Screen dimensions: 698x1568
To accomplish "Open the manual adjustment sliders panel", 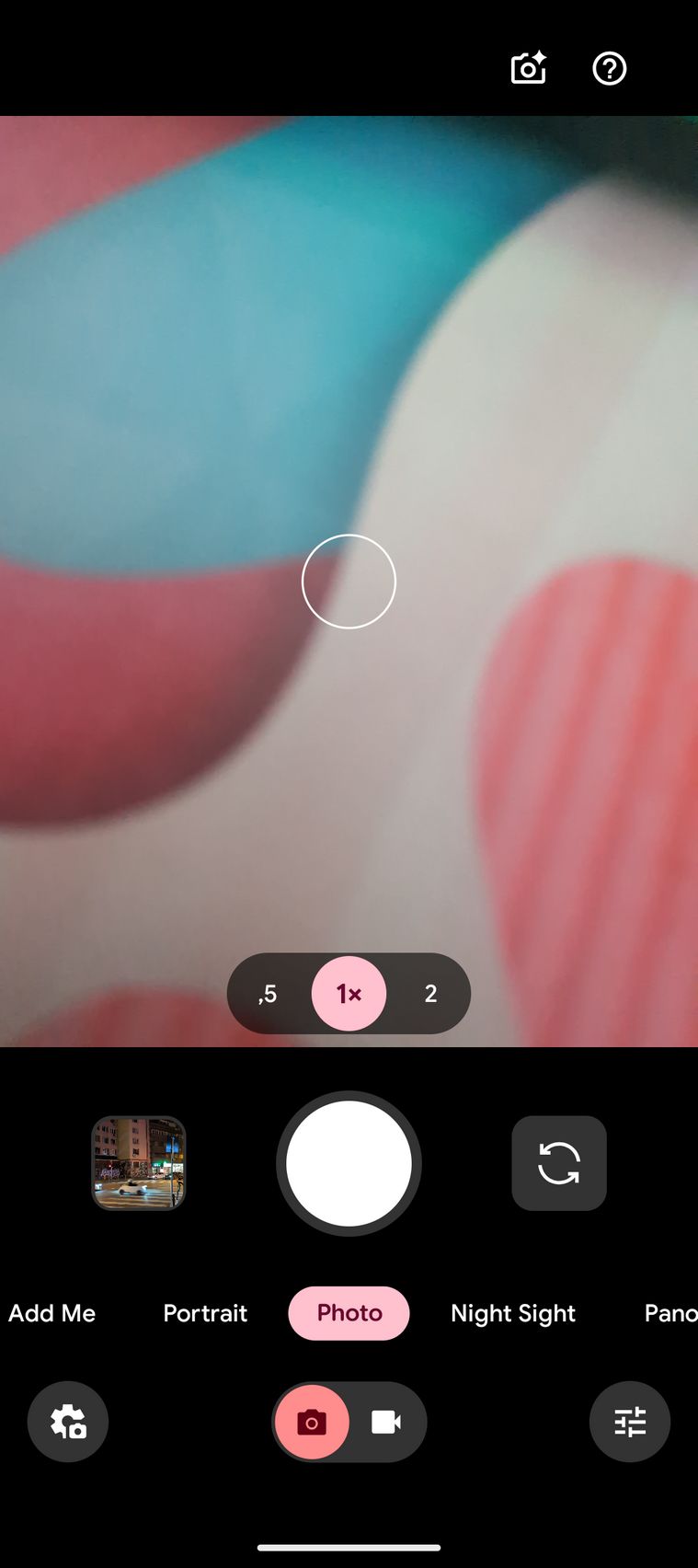I will click(x=630, y=1422).
